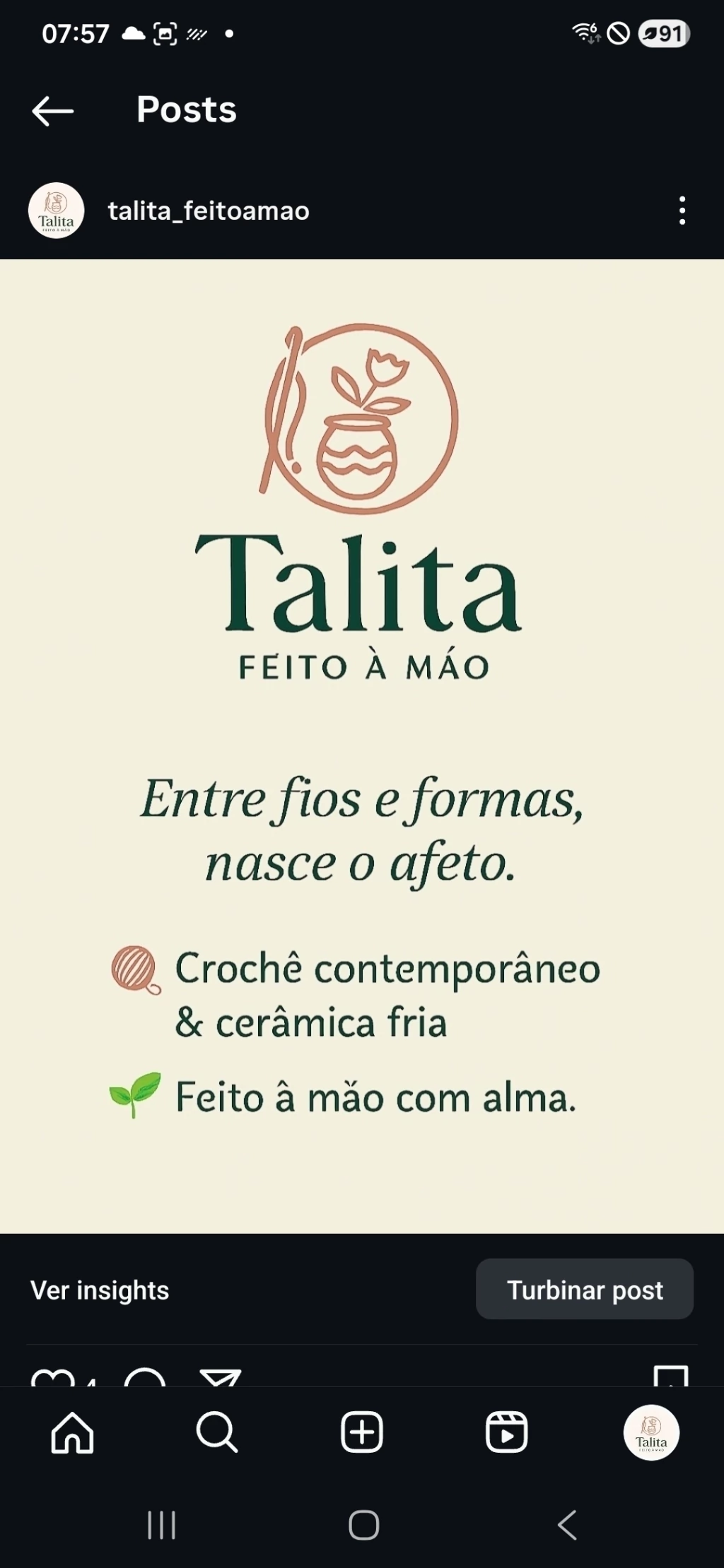Tap the talita_feitoamao profile avatar
724x1568 pixels.
tap(56, 211)
